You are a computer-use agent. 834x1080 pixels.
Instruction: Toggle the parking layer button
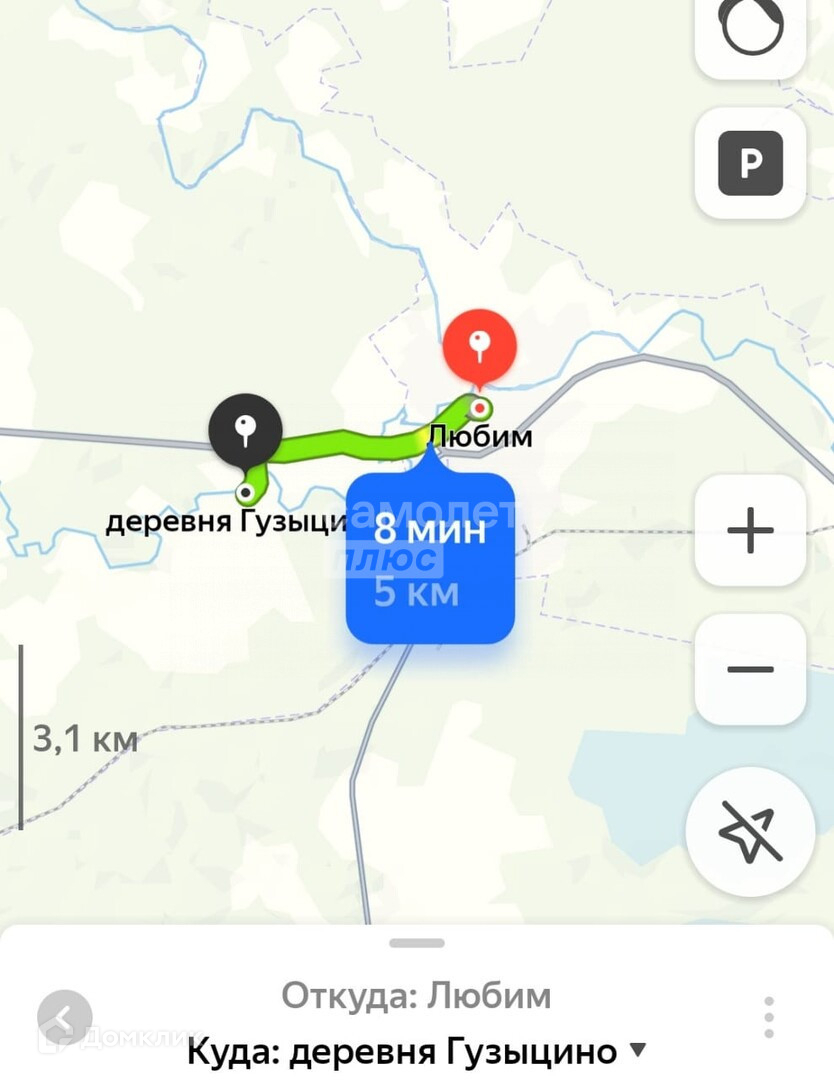click(x=750, y=163)
